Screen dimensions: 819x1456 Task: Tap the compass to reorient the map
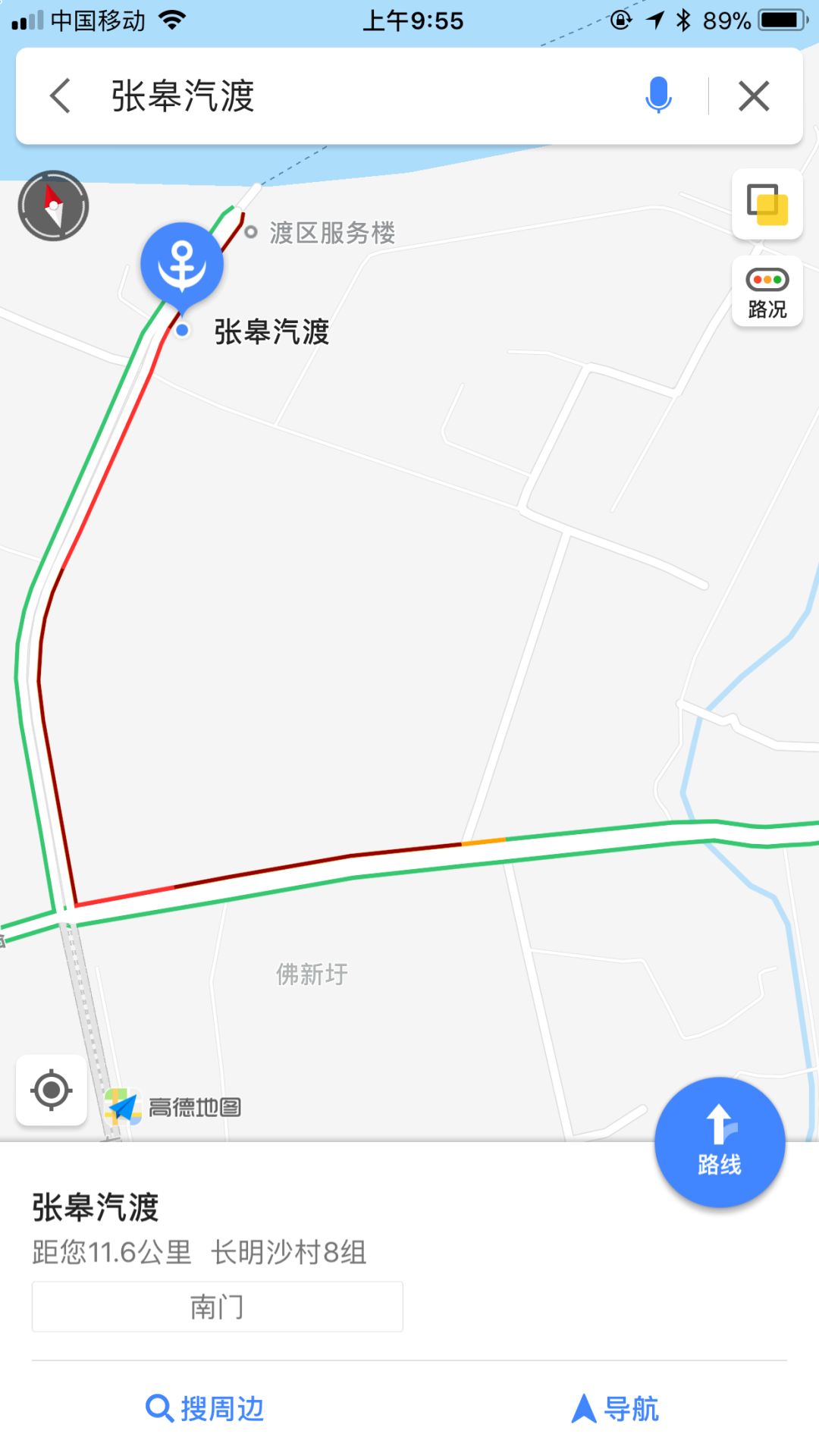[x=53, y=206]
